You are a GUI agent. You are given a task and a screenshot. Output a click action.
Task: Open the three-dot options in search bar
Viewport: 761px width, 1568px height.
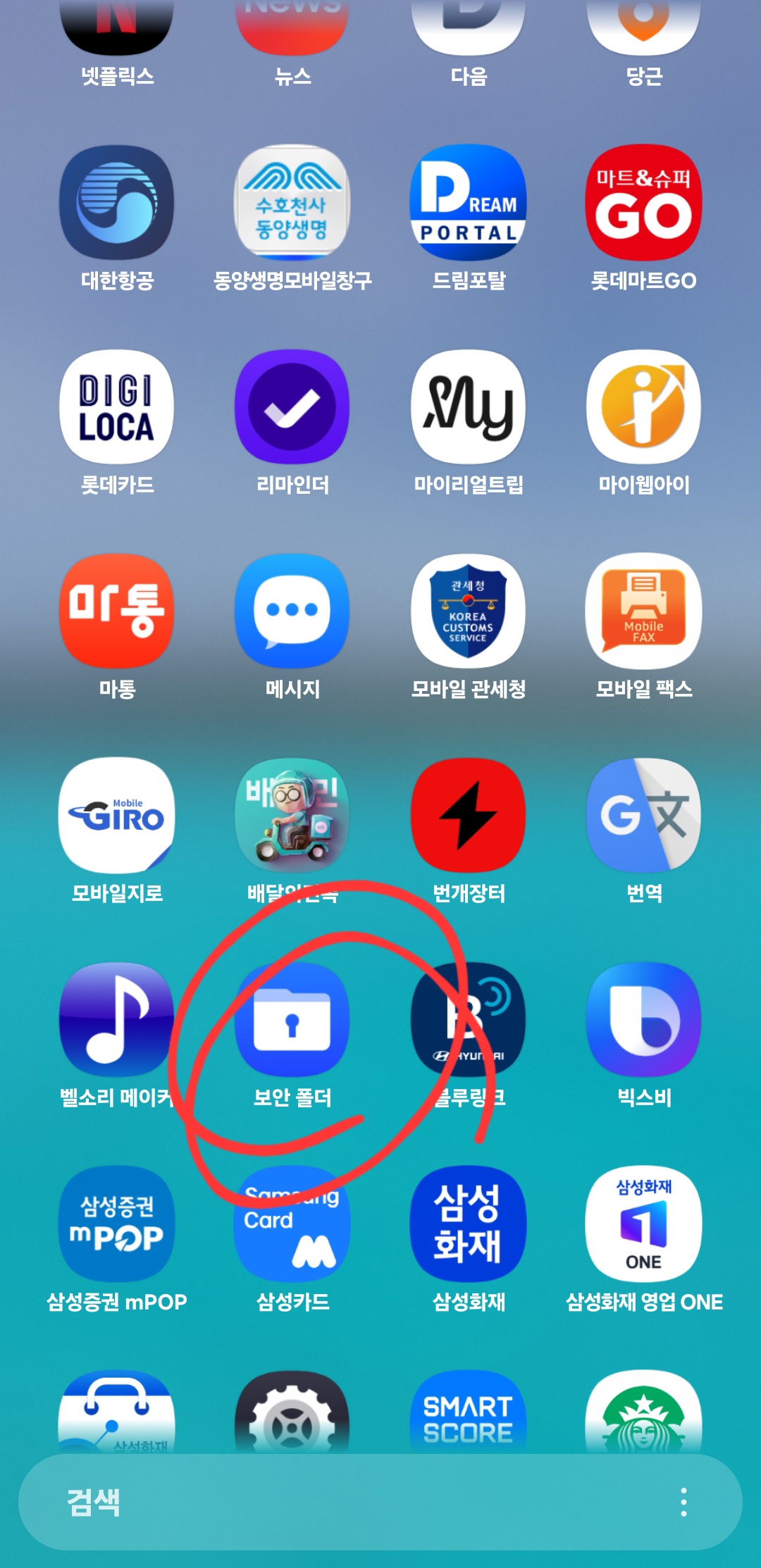pyautogui.click(x=683, y=1502)
